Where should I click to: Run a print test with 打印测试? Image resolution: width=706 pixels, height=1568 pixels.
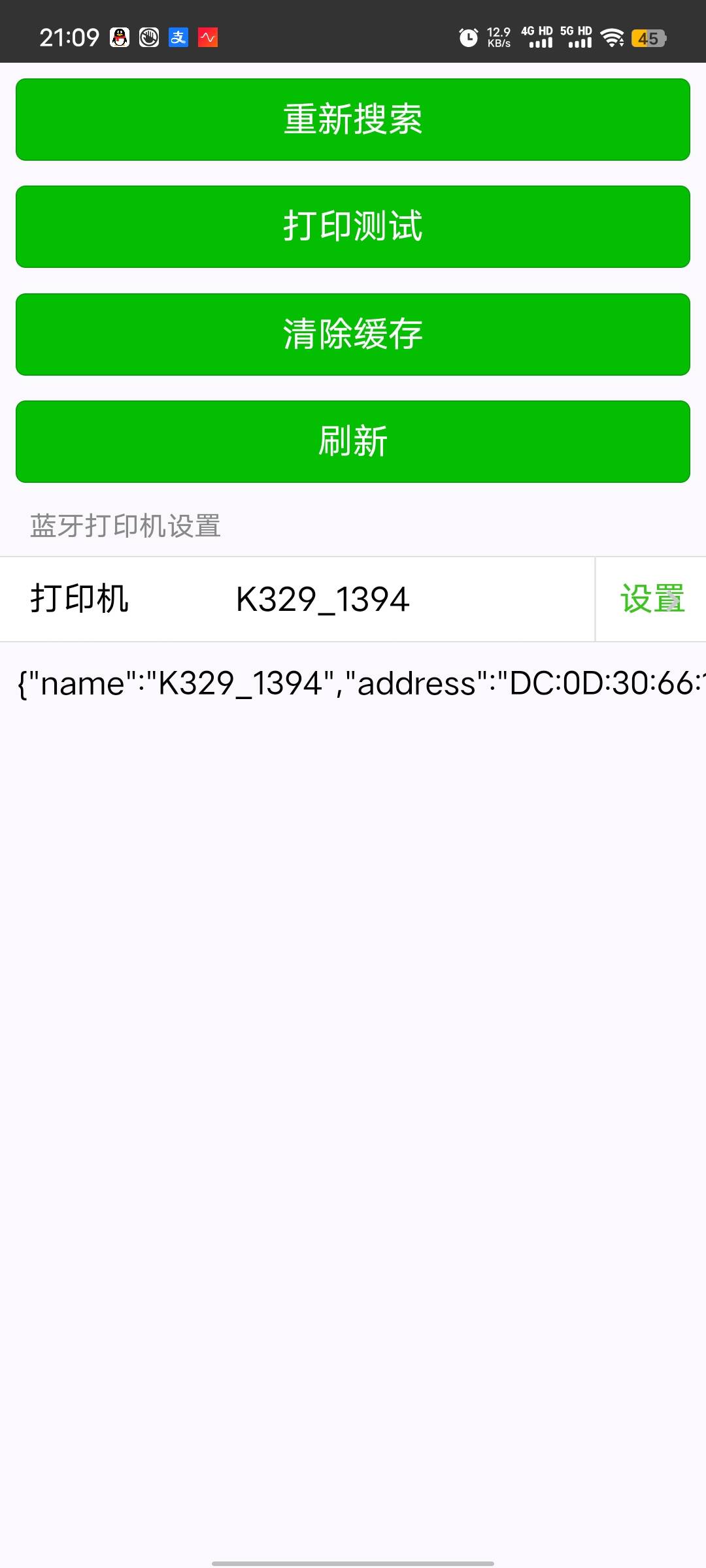[x=353, y=227]
